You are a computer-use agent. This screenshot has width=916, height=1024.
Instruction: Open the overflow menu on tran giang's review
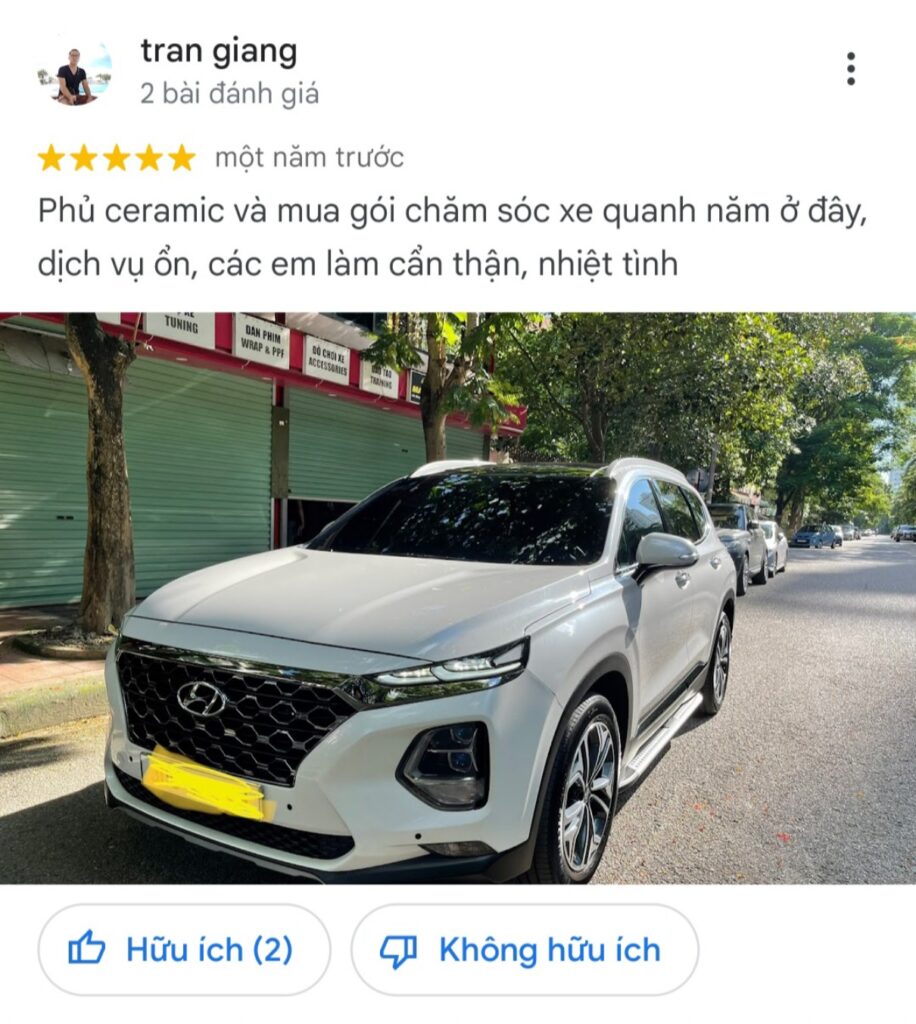tap(850, 69)
